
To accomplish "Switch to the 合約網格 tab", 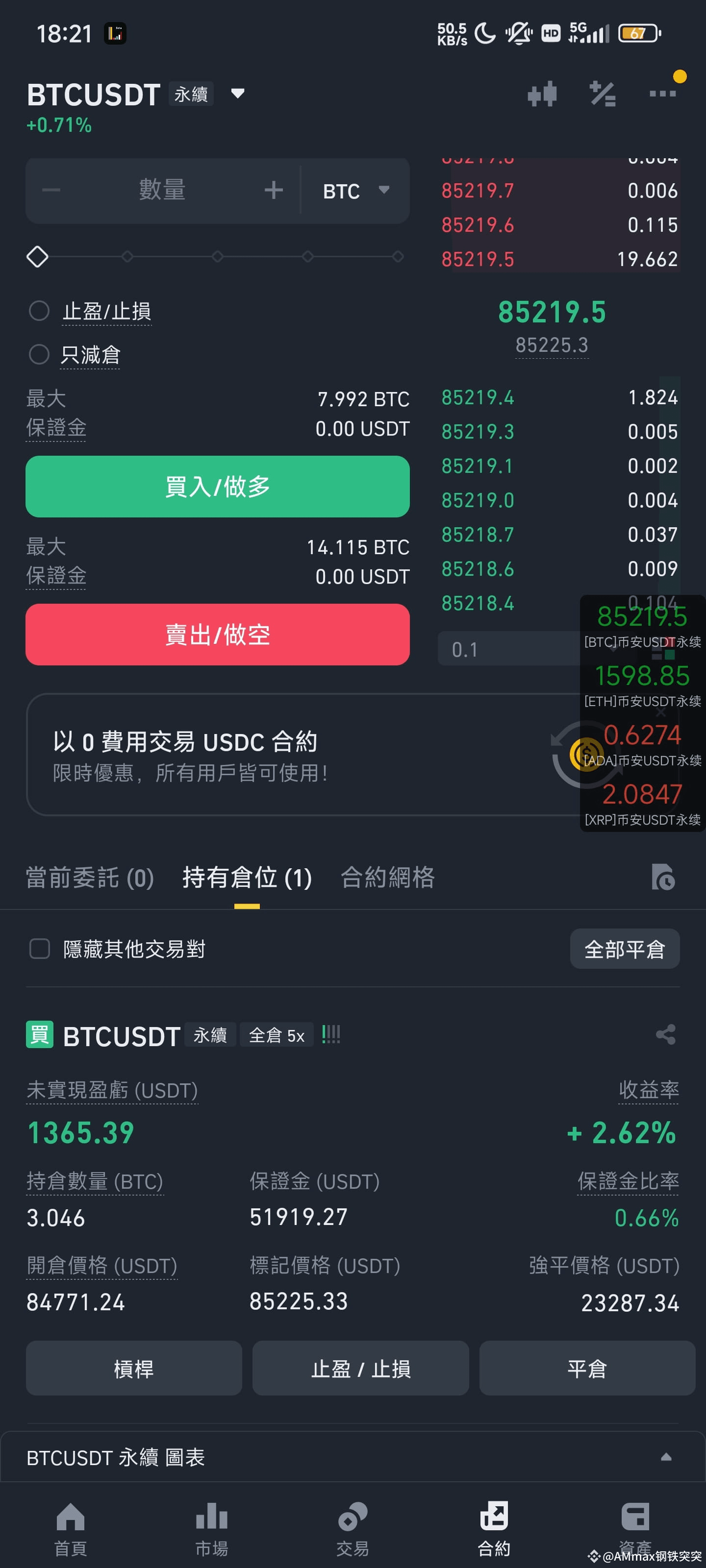I will pyautogui.click(x=387, y=879).
